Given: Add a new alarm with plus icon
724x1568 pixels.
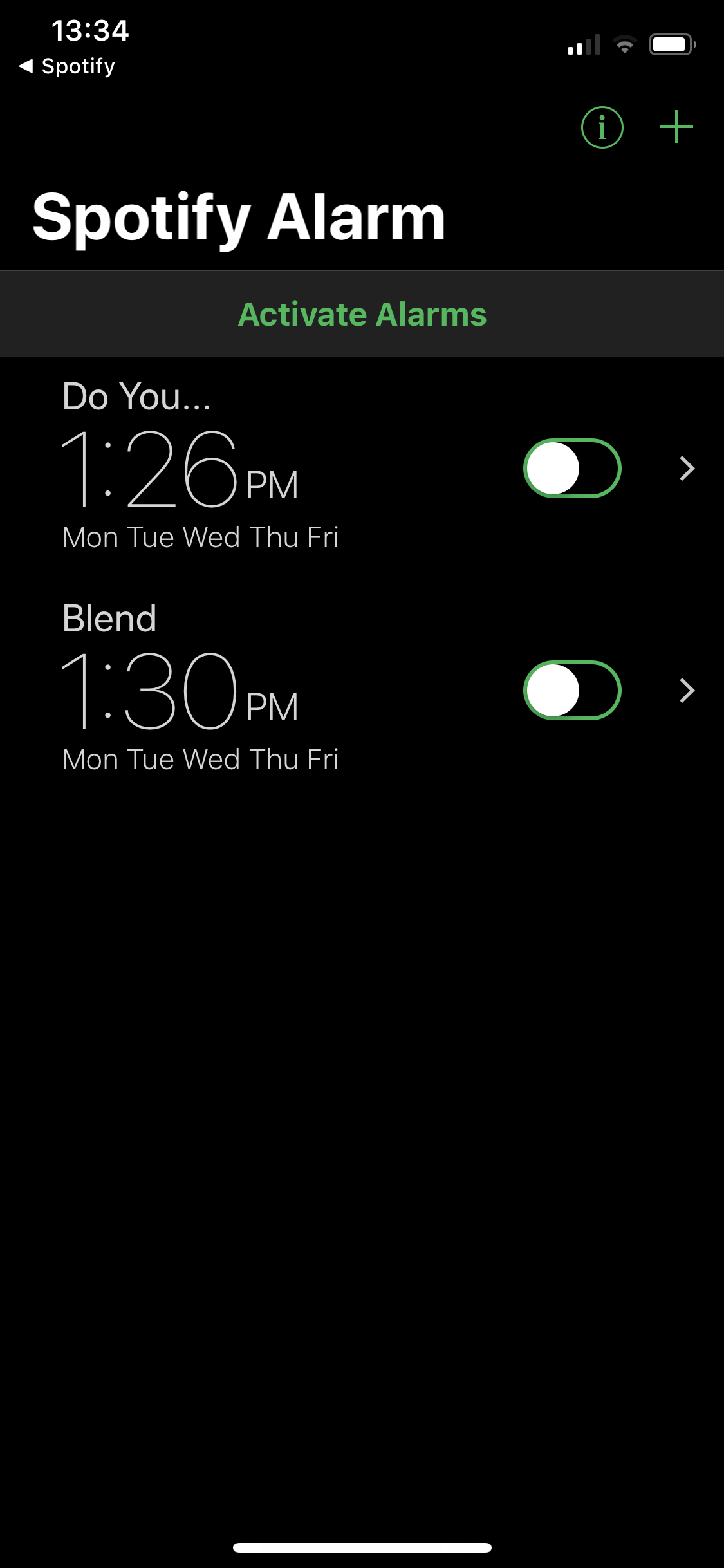Looking at the screenshot, I should coord(676,127).
